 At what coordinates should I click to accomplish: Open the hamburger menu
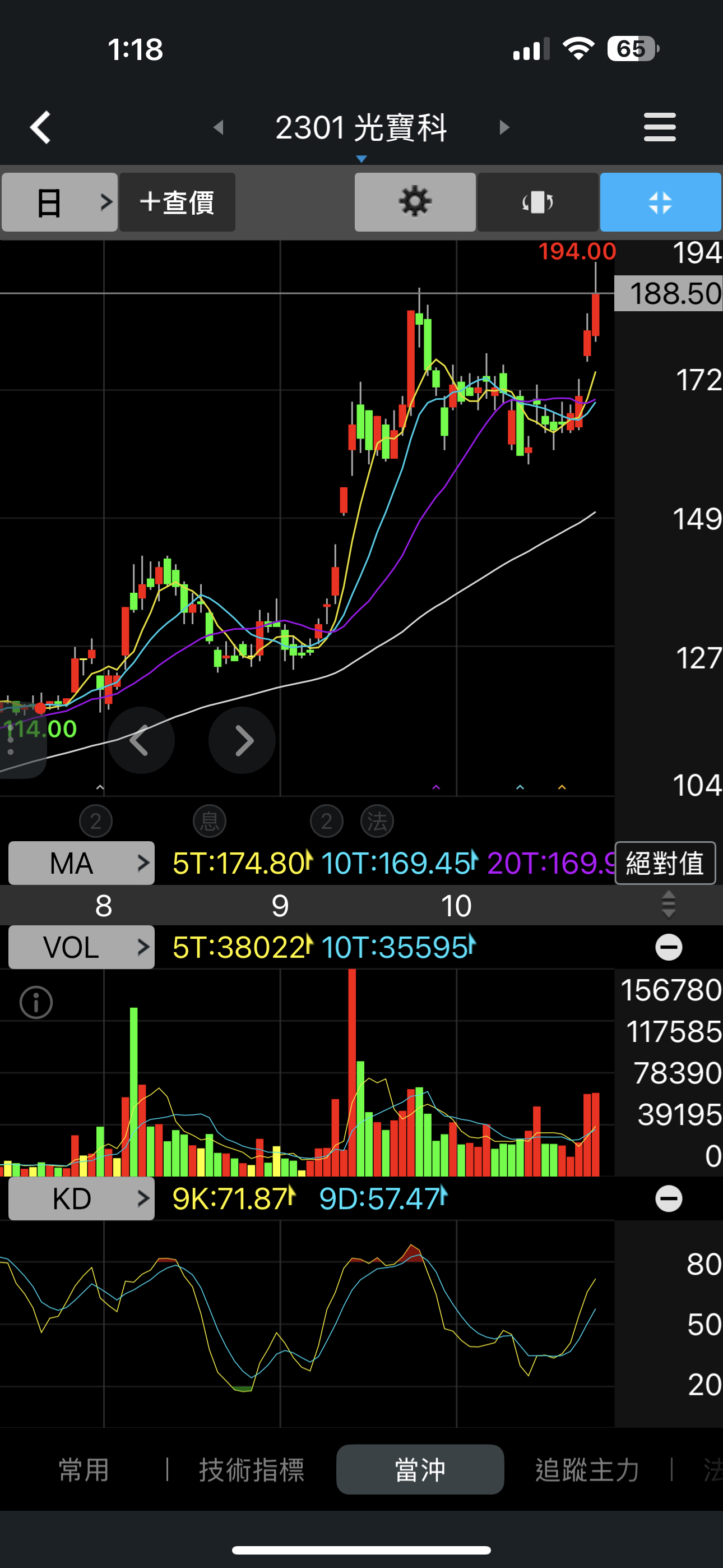[x=660, y=128]
